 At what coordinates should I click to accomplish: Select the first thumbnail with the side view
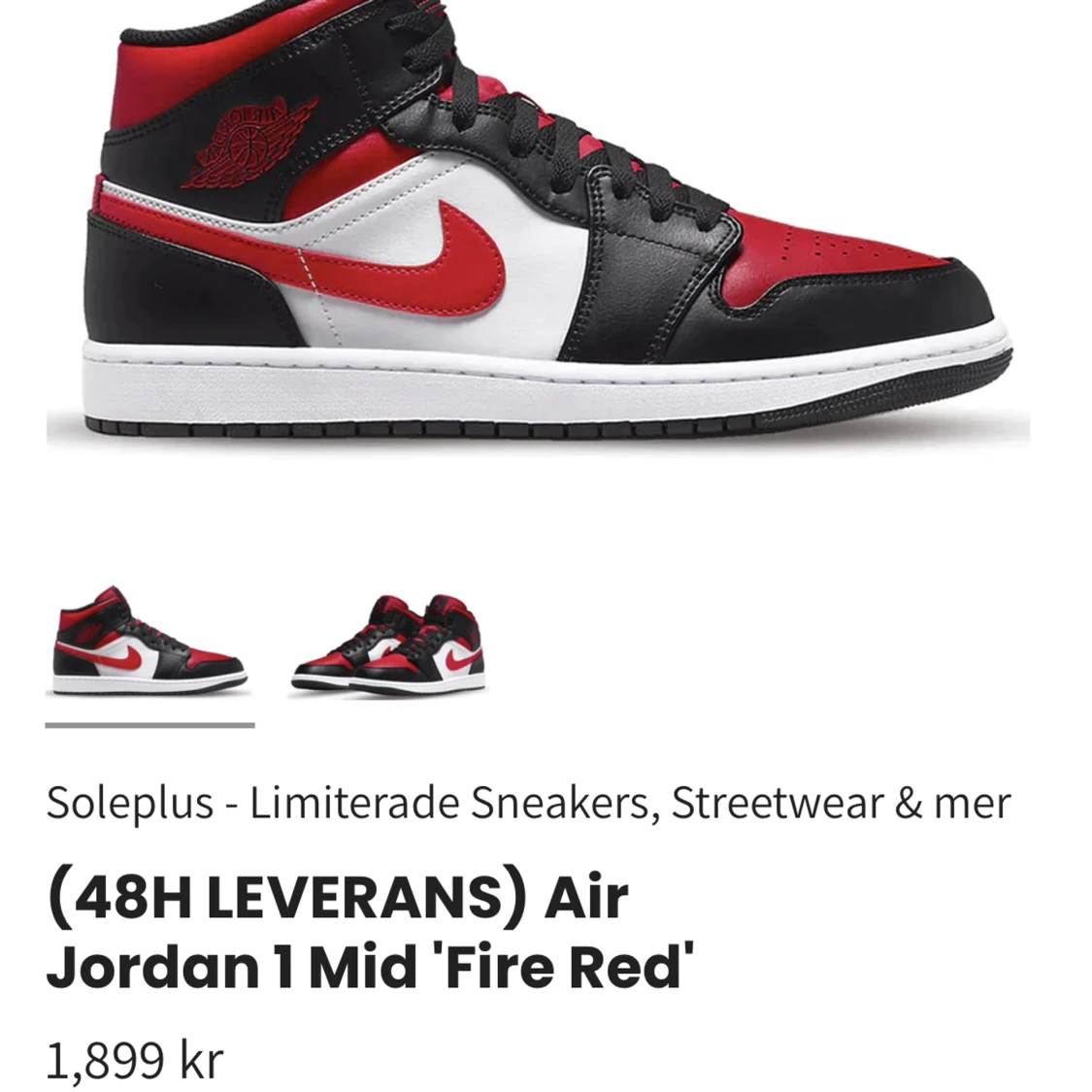tap(149, 645)
